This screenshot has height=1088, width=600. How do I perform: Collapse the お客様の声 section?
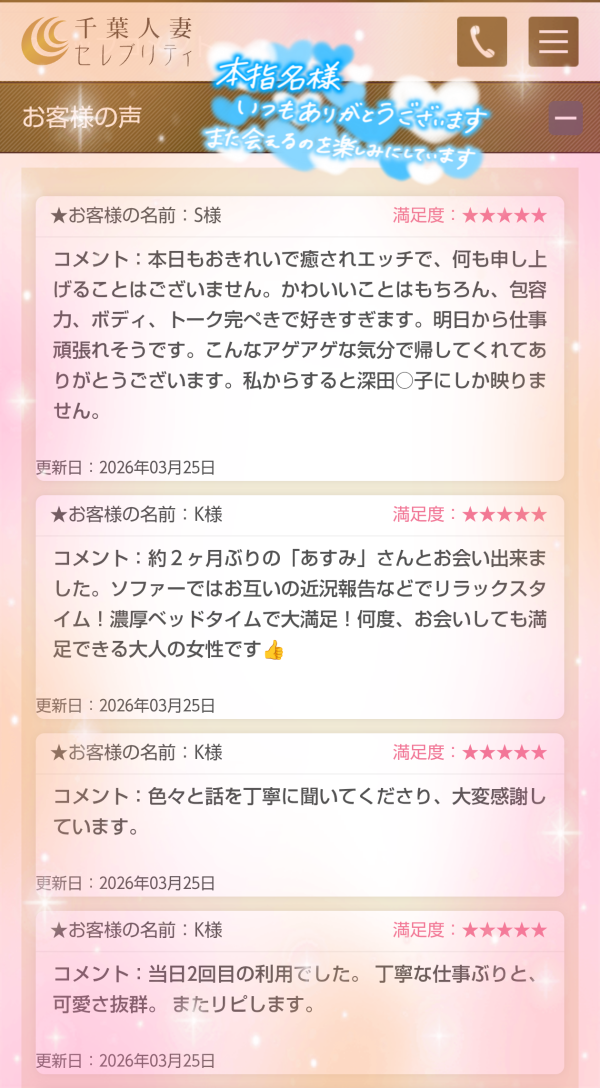[x=565, y=118]
